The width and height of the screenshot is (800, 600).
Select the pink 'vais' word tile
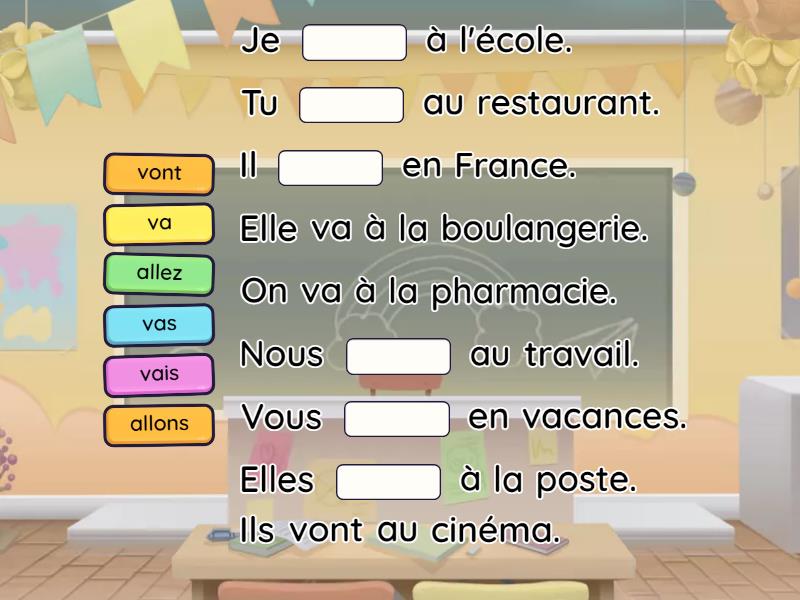[x=159, y=373]
